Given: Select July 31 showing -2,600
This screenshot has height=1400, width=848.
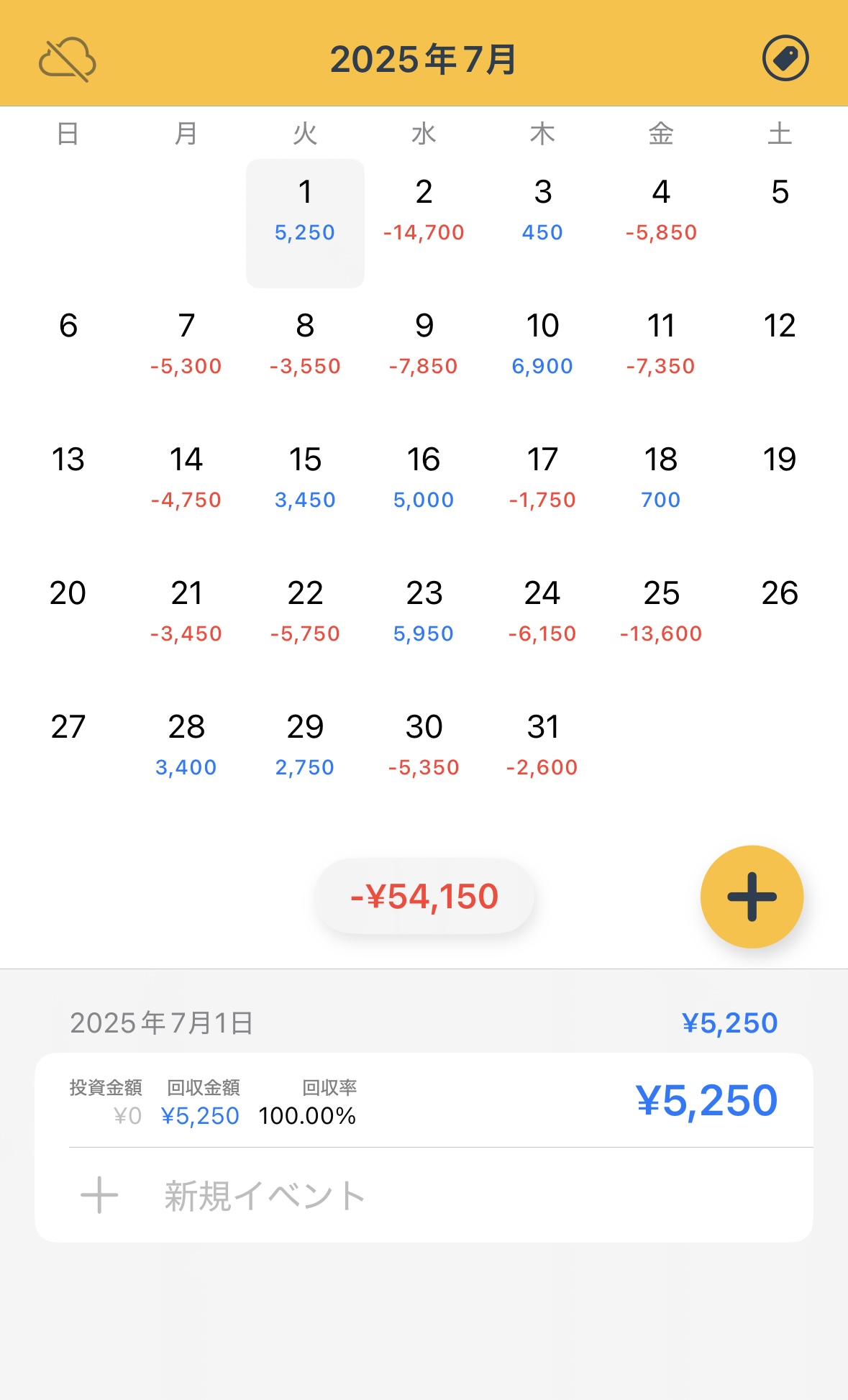Looking at the screenshot, I should pyautogui.click(x=542, y=759).
